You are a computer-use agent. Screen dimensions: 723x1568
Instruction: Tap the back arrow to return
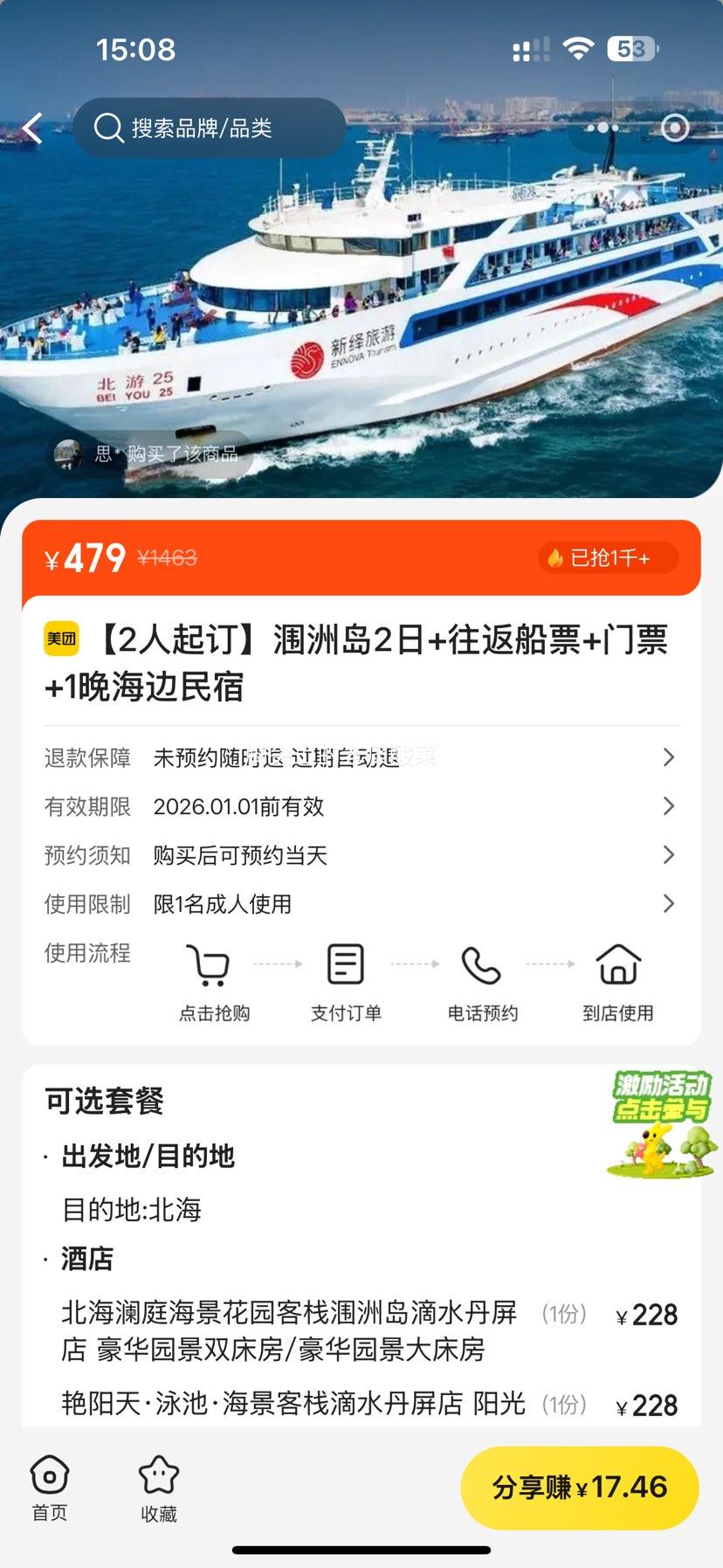coord(32,128)
